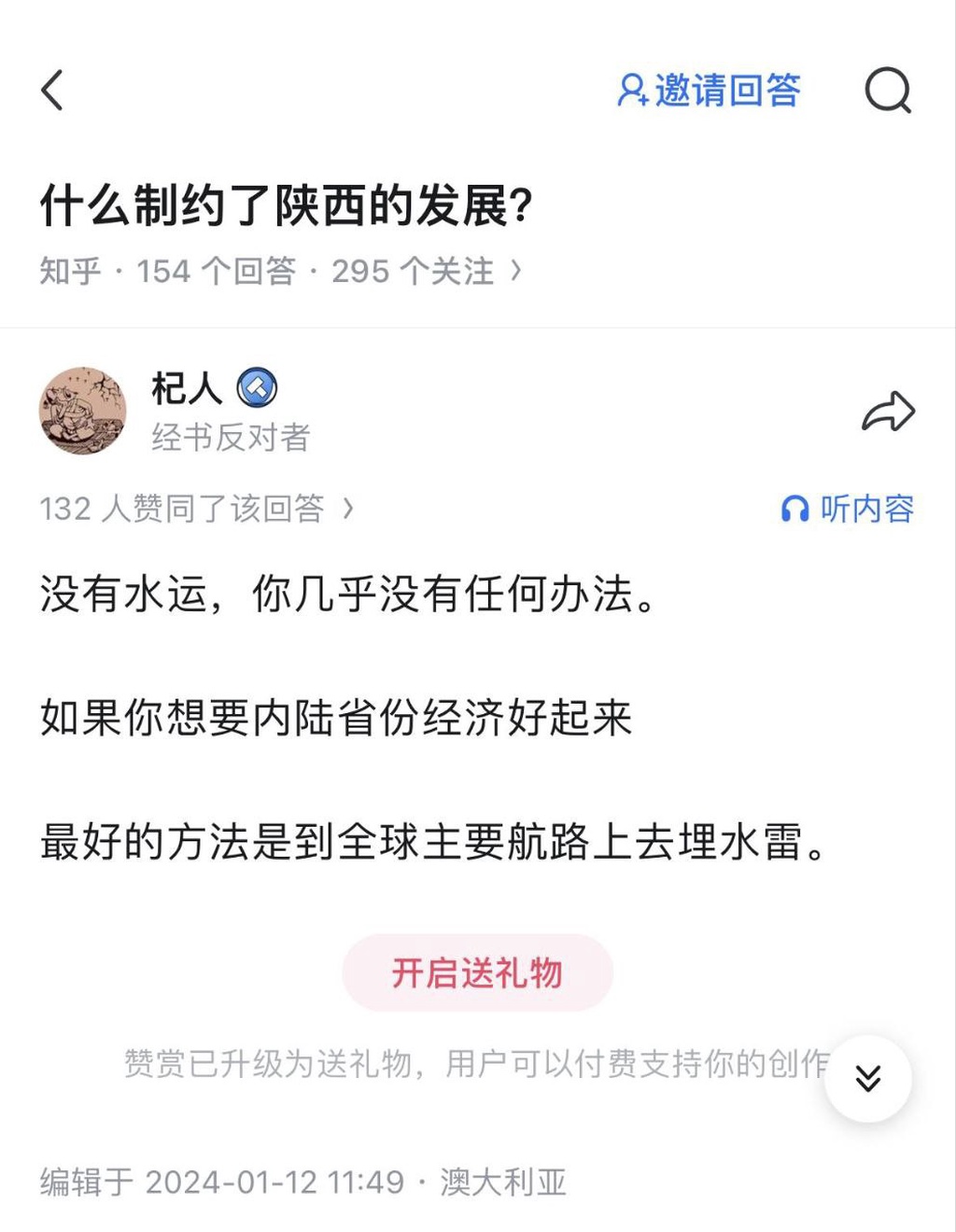Tap 邀请回答 to invite answers

pyautogui.click(x=710, y=91)
